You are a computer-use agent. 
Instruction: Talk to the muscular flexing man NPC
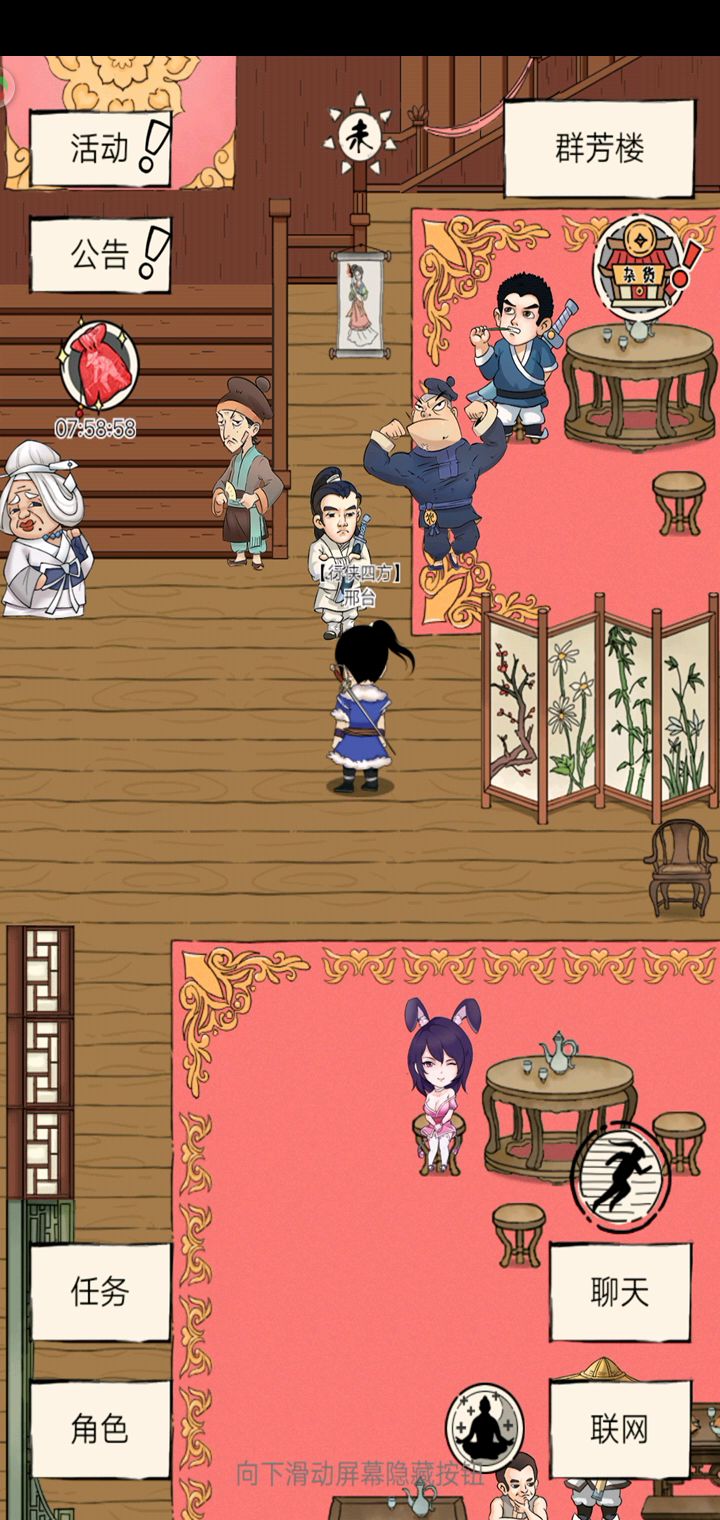(x=437, y=468)
